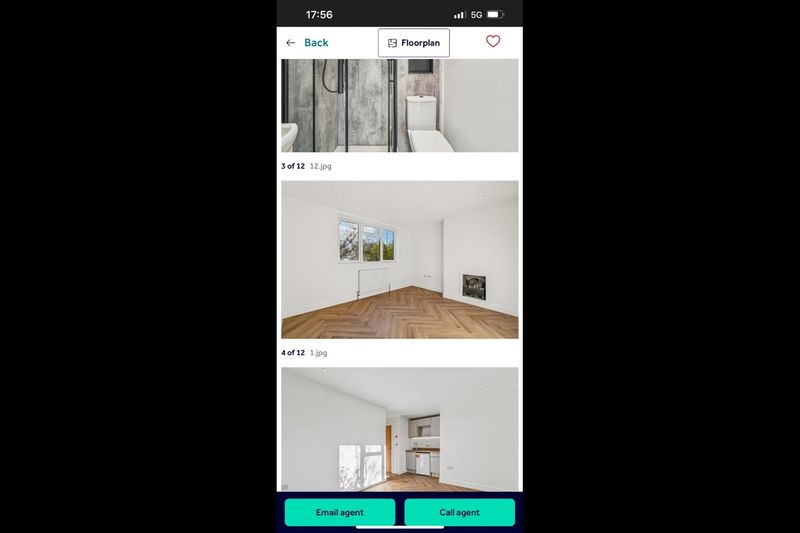The width and height of the screenshot is (800, 533).
Task: Open photo 3 of 12 bathroom image
Action: pyautogui.click(x=399, y=105)
